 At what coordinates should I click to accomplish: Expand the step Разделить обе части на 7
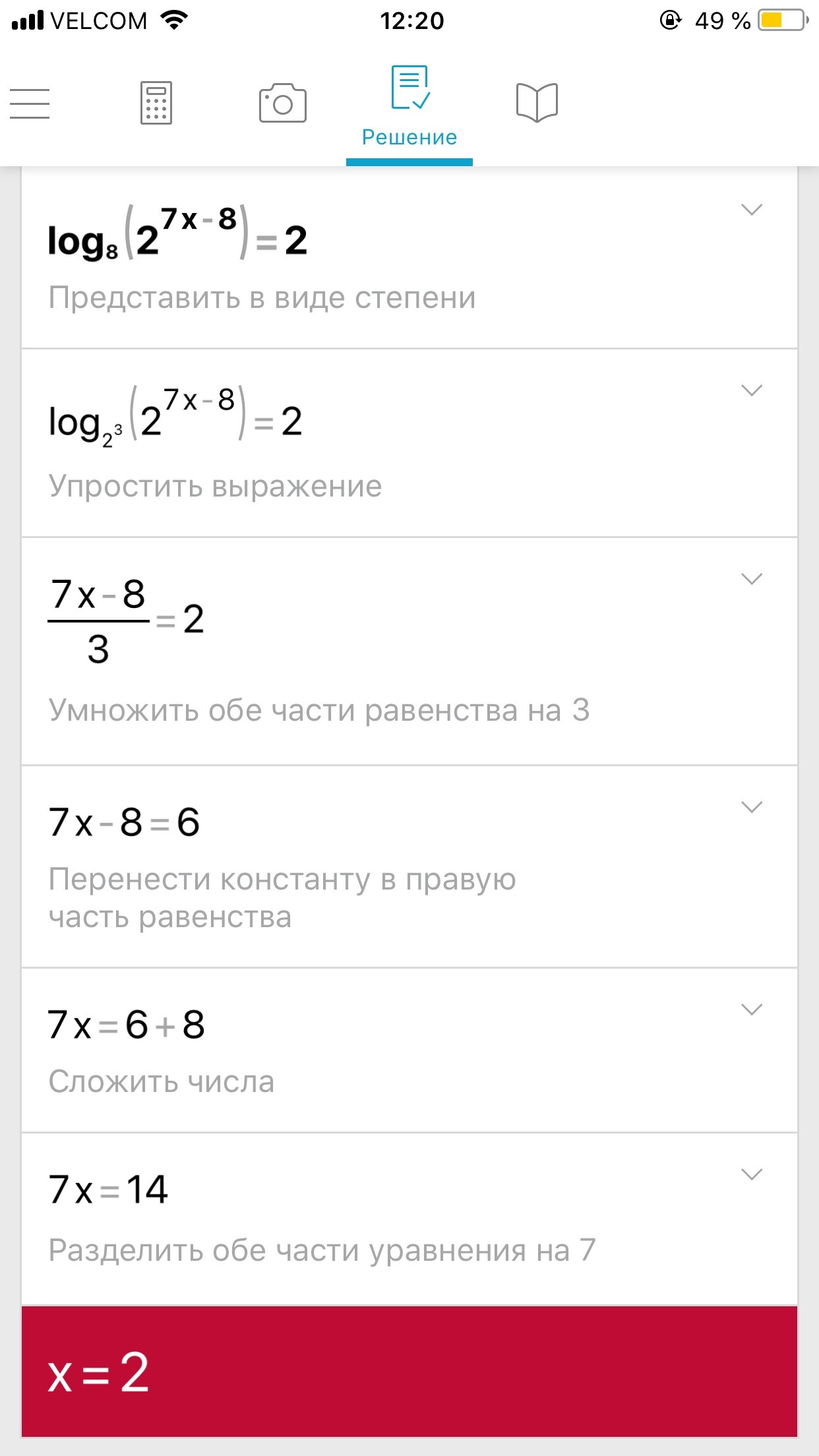point(752,1174)
